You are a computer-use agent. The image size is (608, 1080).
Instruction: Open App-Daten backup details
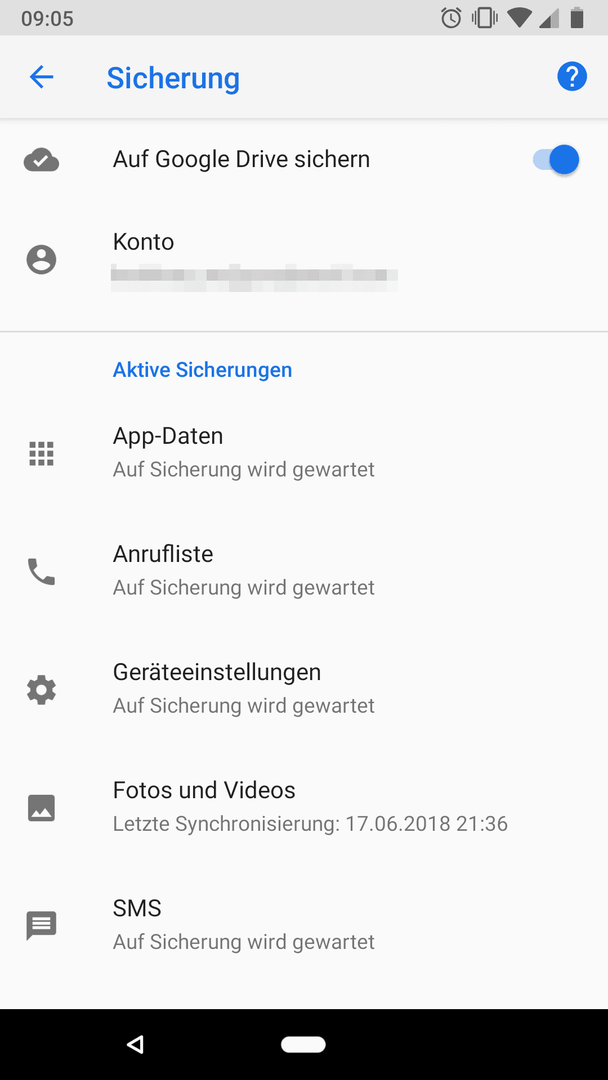click(x=304, y=453)
